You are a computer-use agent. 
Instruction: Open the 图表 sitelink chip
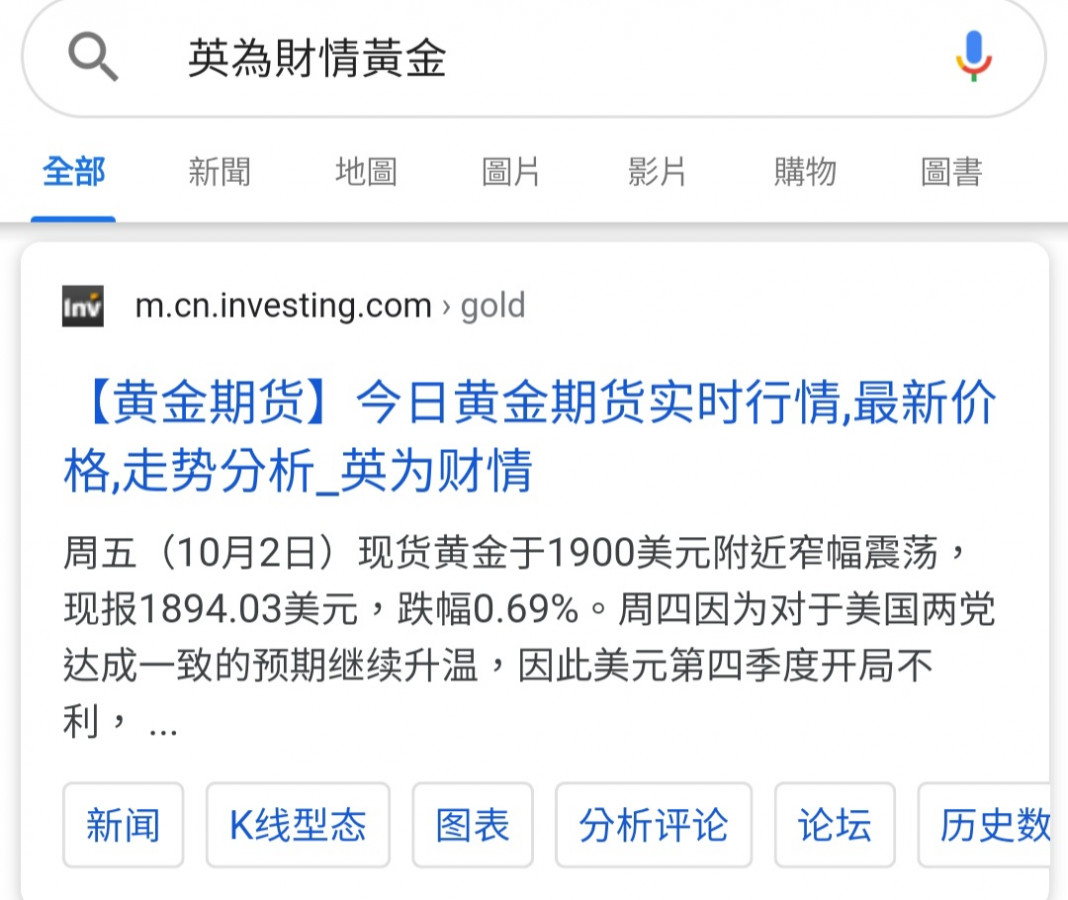[x=473, y=825]
